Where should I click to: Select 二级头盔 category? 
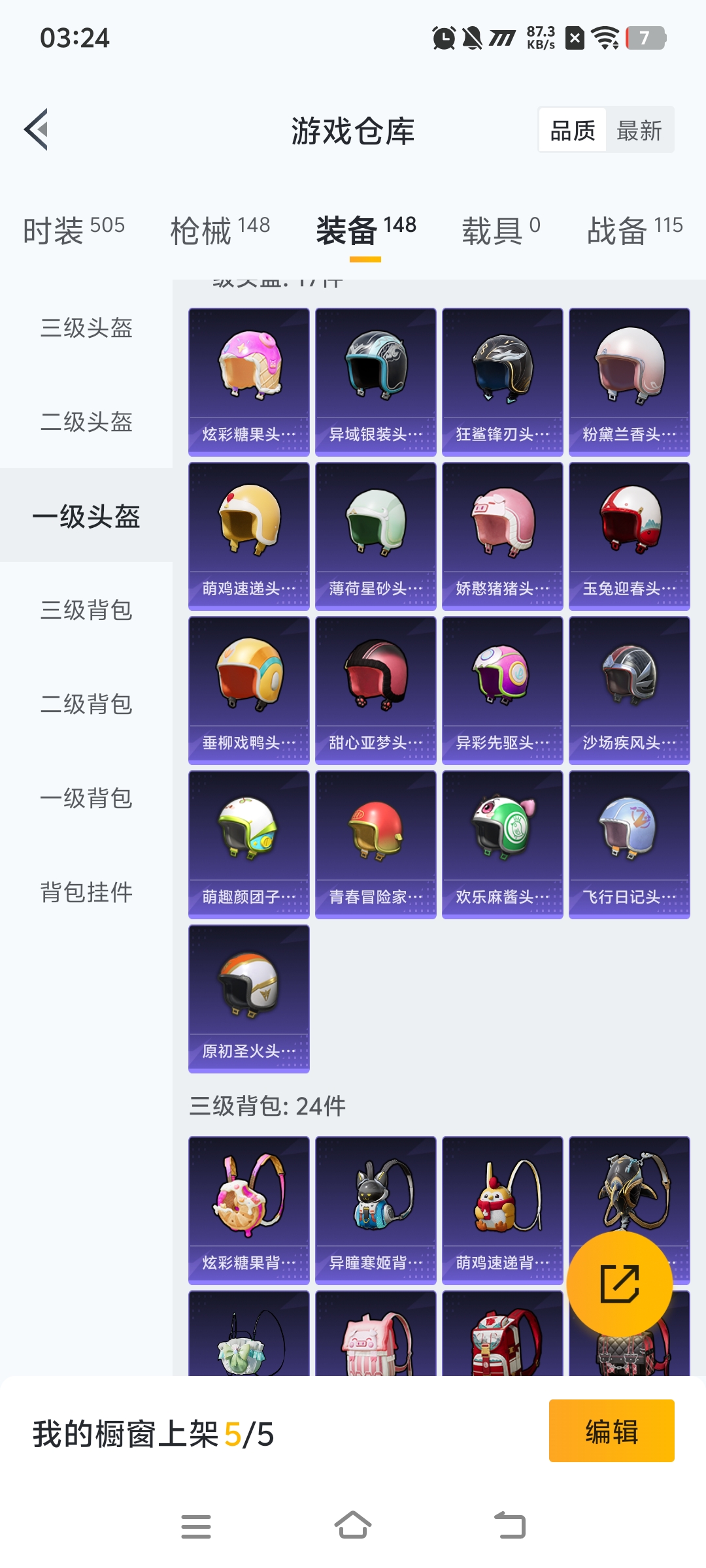point(86,422)
